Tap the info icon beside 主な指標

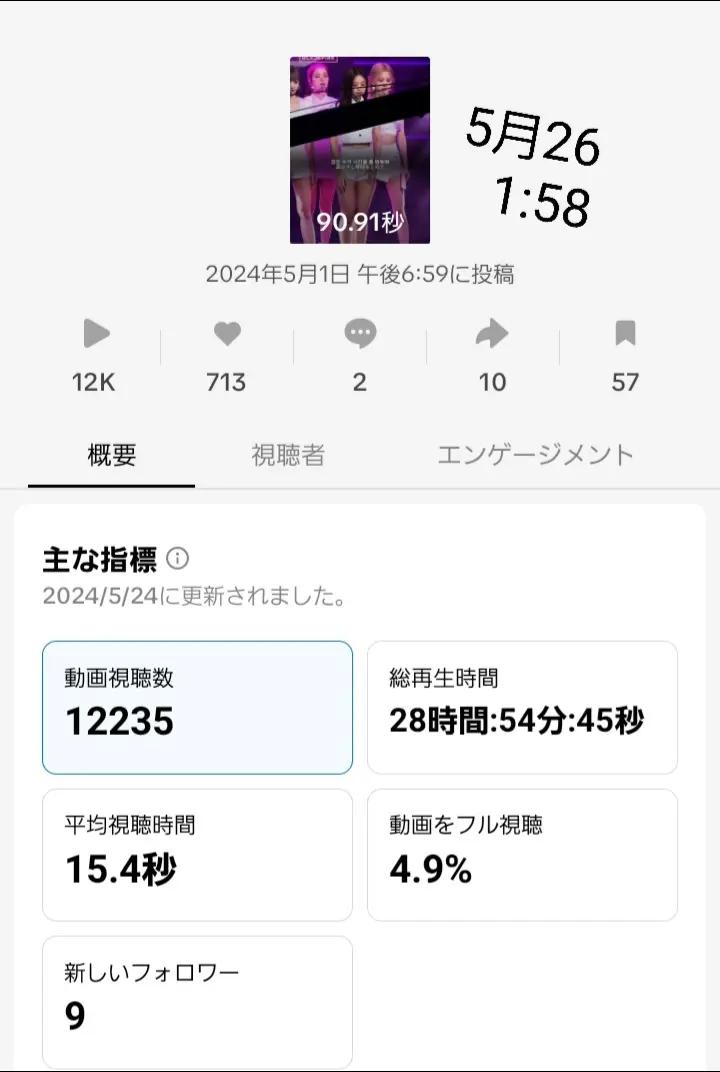point(178,558)
